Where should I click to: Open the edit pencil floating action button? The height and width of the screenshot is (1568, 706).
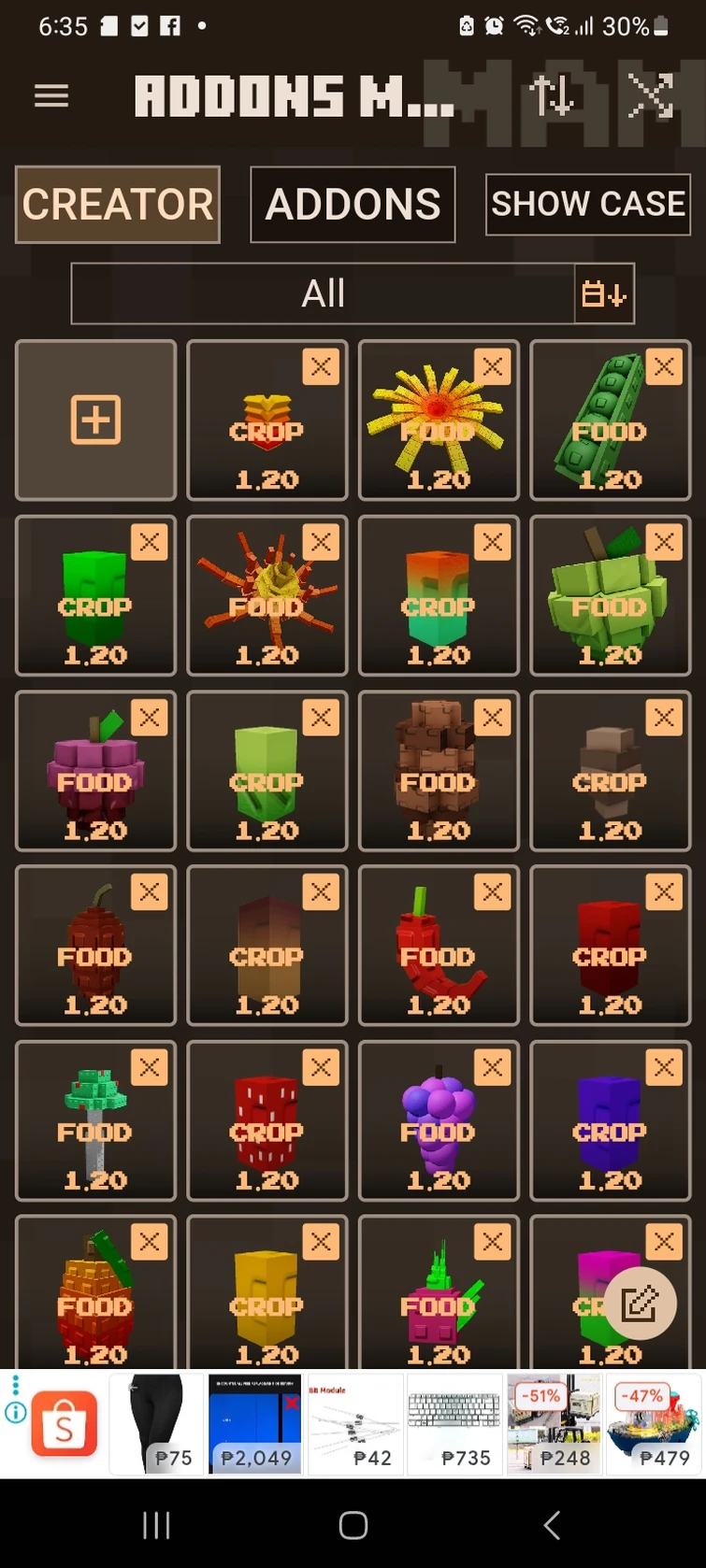(x=640, y=1303)
